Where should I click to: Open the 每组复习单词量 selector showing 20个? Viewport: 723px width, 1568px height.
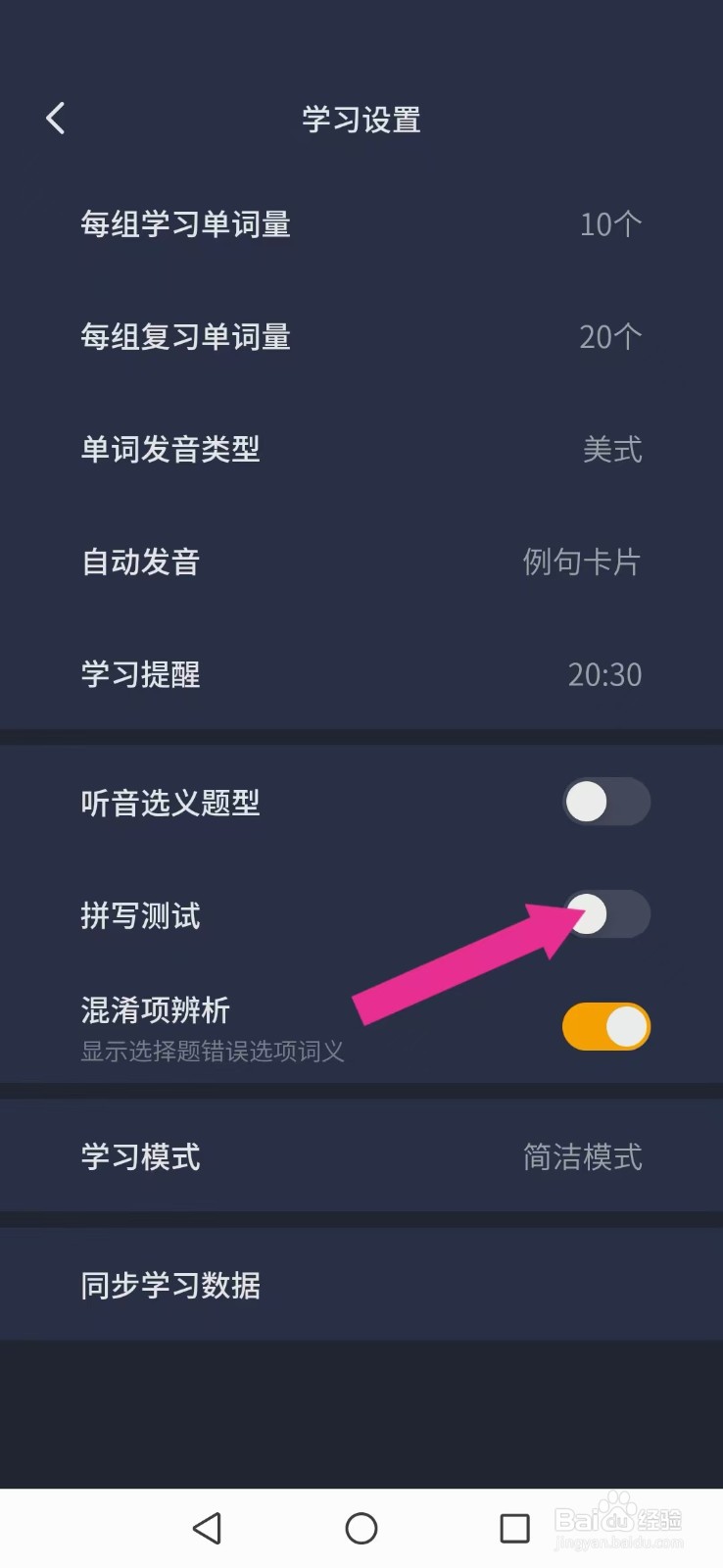[361, 336]
